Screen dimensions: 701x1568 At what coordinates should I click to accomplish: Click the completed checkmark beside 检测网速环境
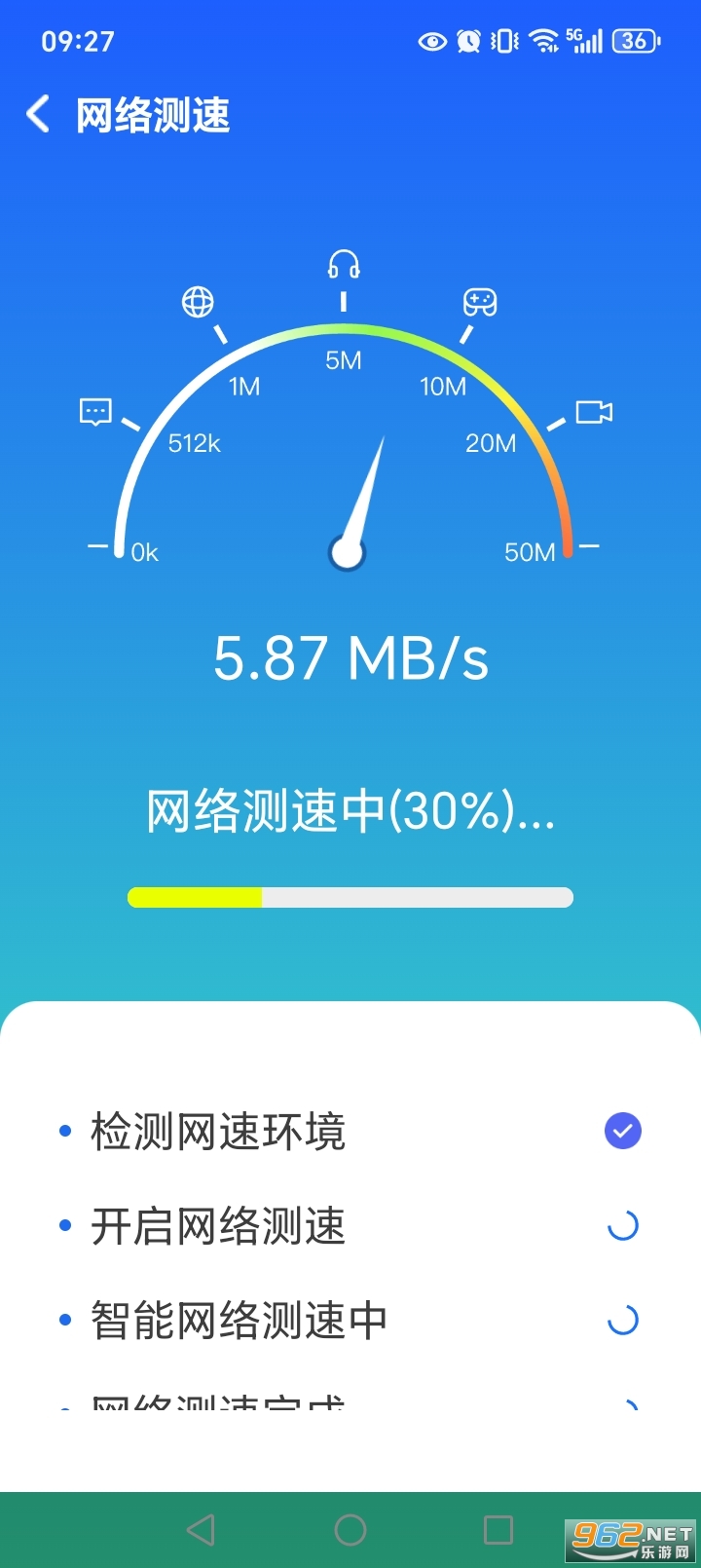click(621, 1131)
